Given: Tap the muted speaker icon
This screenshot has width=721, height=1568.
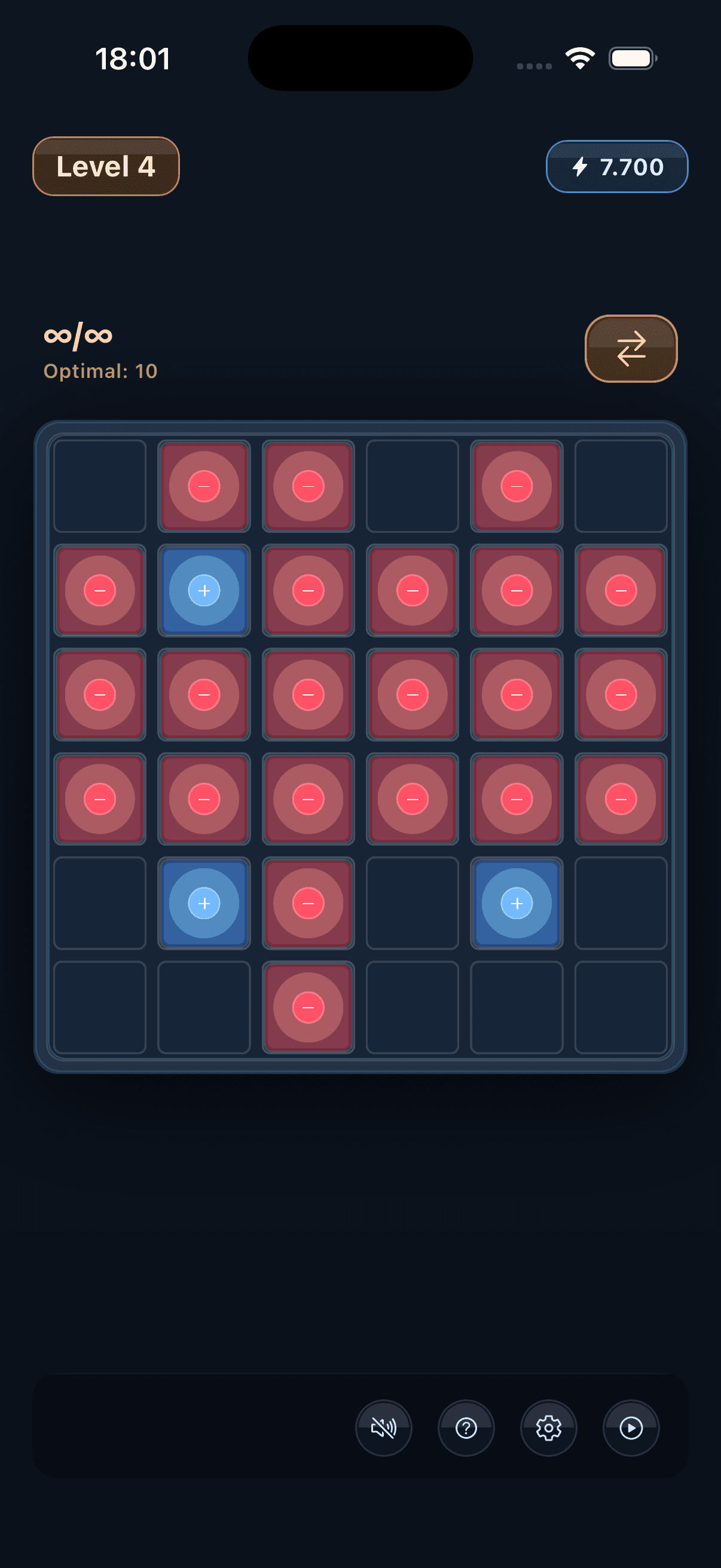Looking at the screenshot, I should [x=384, y=1427].
